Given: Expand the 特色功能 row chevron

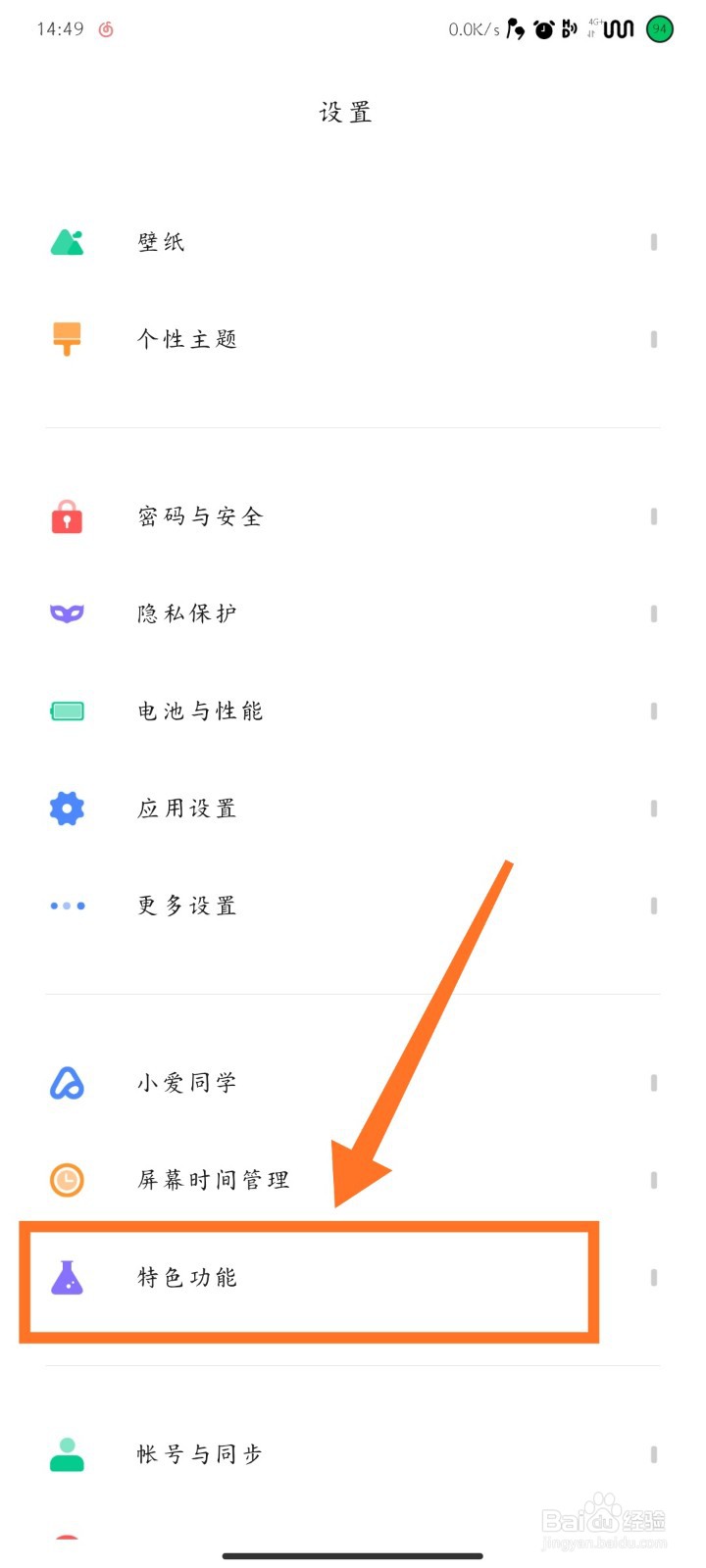Looking at the screenshot, I should (652, 1278).
